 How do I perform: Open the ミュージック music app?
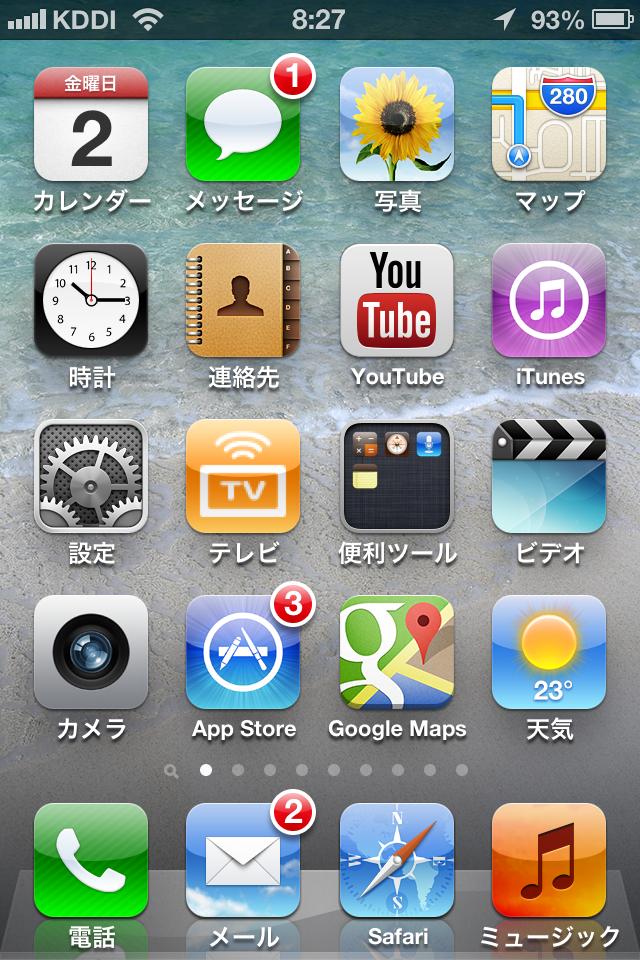[x=549, y=860]
